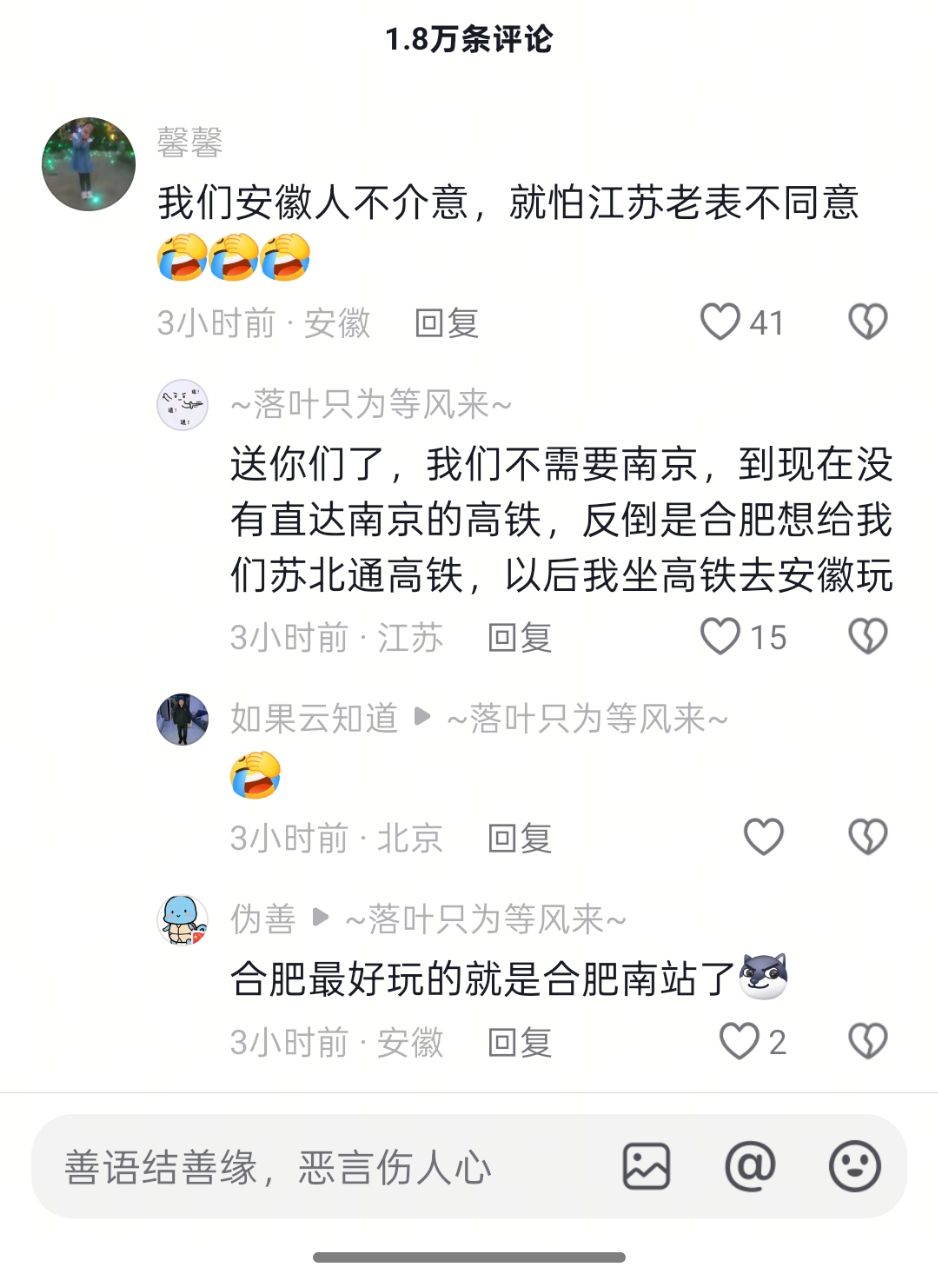The width and height of the screenshot is (938, 1280).
Task: Open ~落叶只为等风来~'s avatar
Action: click(183, 405)
